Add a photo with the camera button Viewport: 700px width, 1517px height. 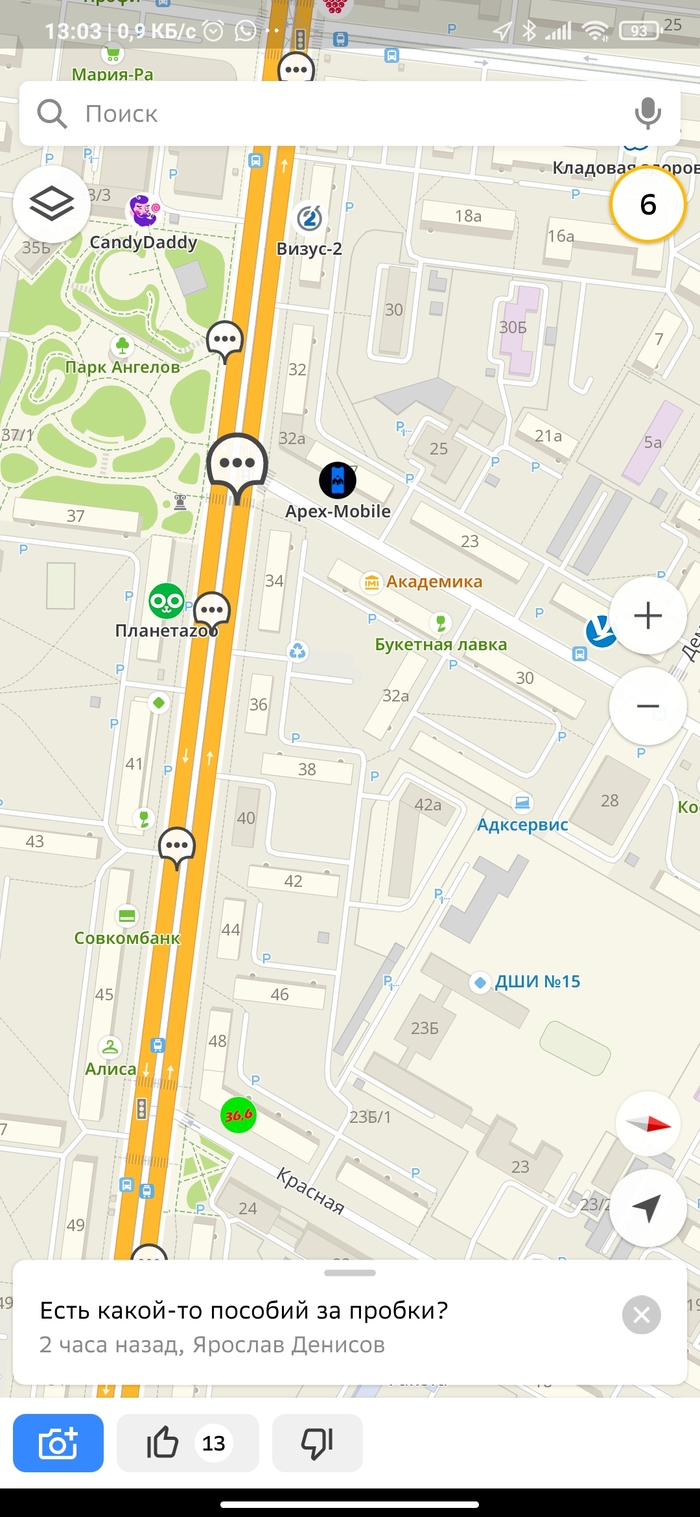click(x=58, y=1443)
